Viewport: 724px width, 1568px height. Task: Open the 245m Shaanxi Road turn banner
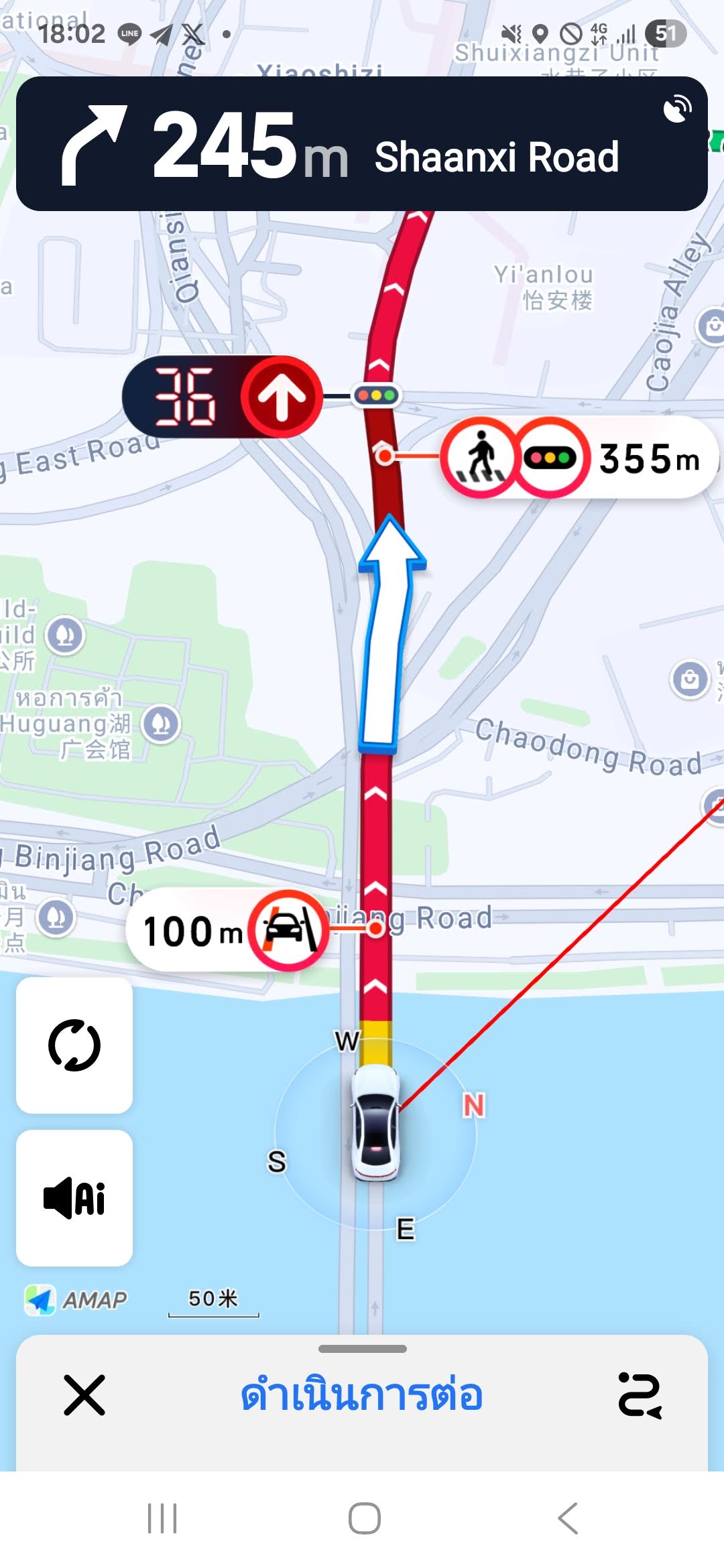[x=362, y=144]
